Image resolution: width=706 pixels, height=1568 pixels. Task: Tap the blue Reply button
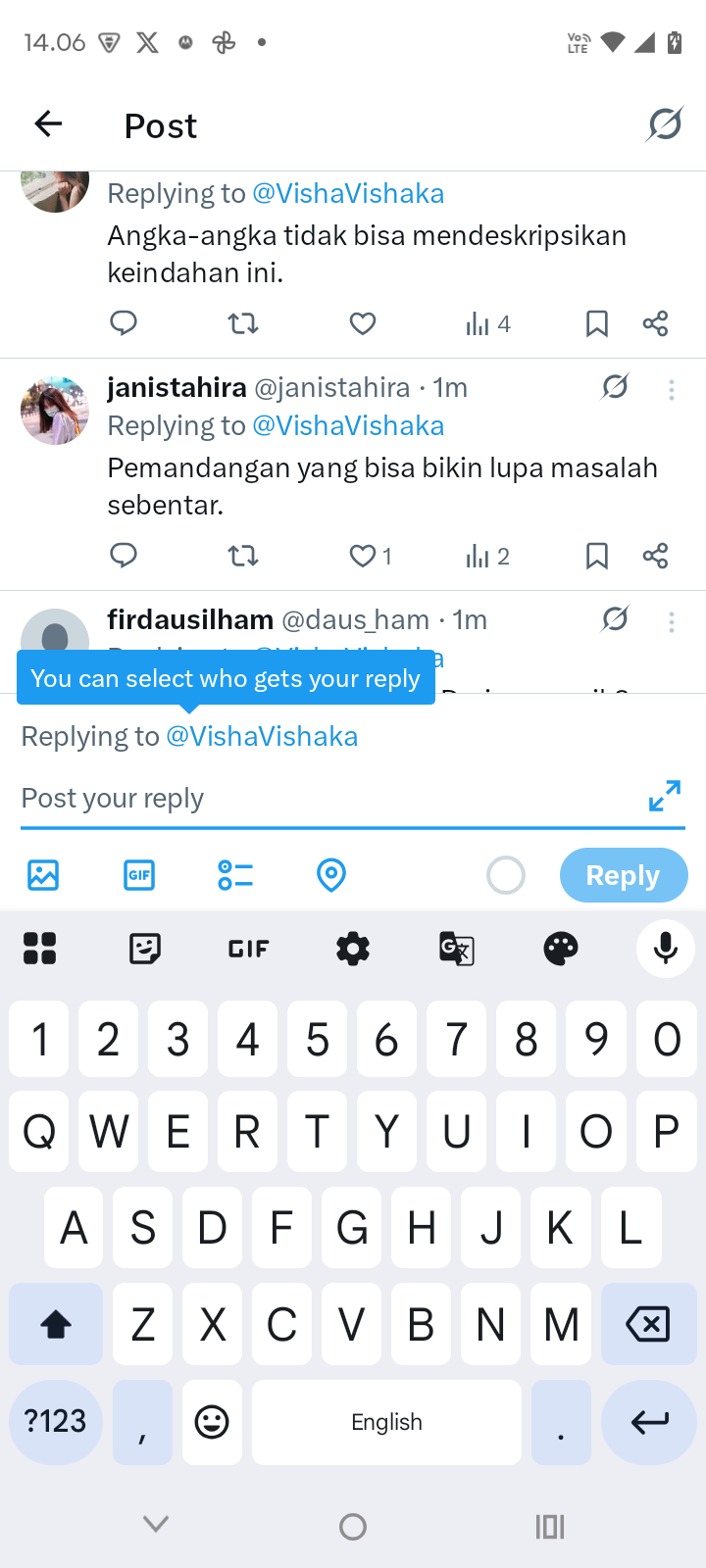[623, 875]
